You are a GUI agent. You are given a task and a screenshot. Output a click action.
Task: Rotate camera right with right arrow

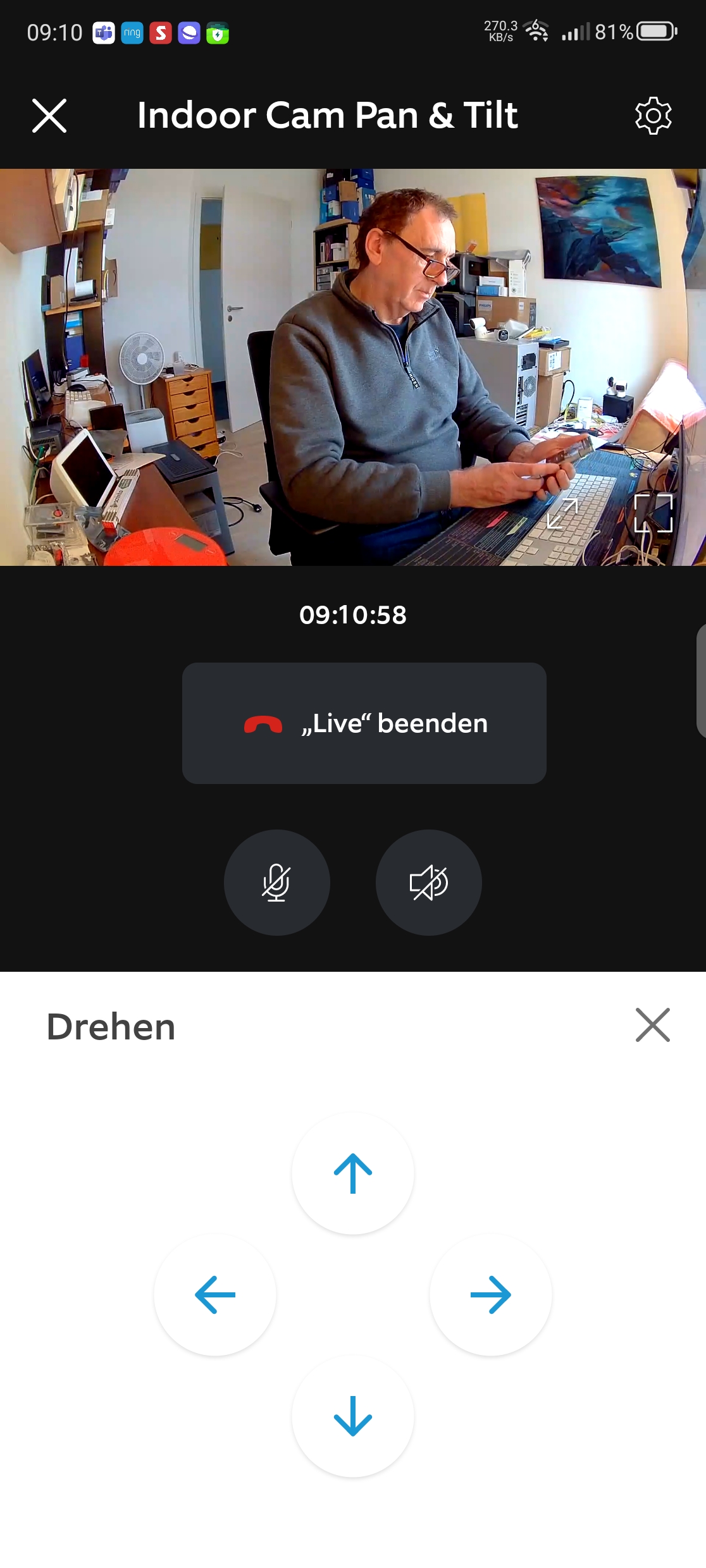pos(490,1295)
